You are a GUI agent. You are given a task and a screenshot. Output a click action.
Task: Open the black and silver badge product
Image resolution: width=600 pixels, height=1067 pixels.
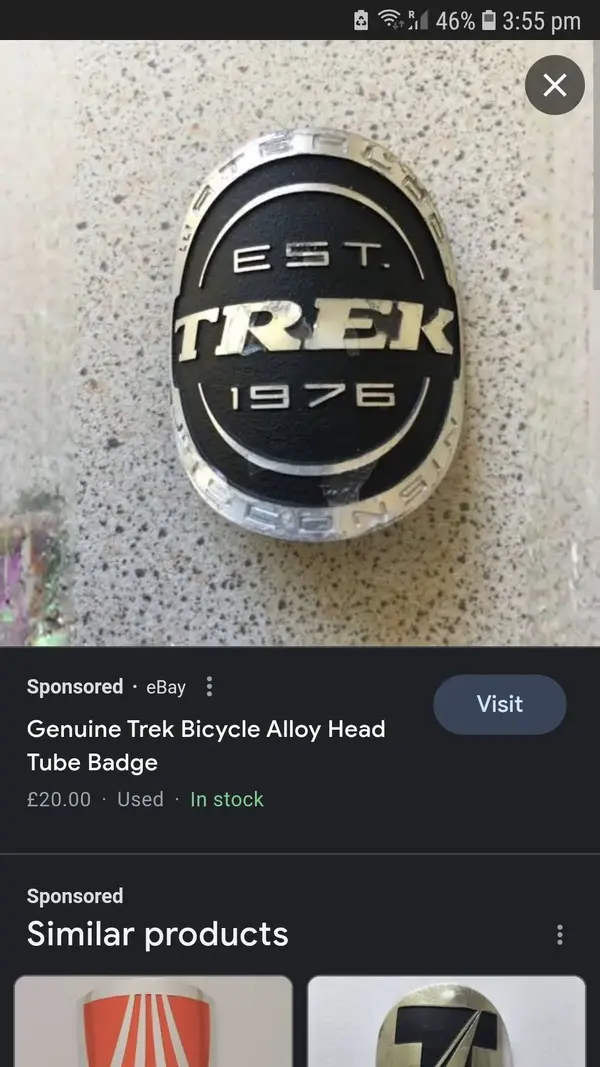(x=445, y=1022)
